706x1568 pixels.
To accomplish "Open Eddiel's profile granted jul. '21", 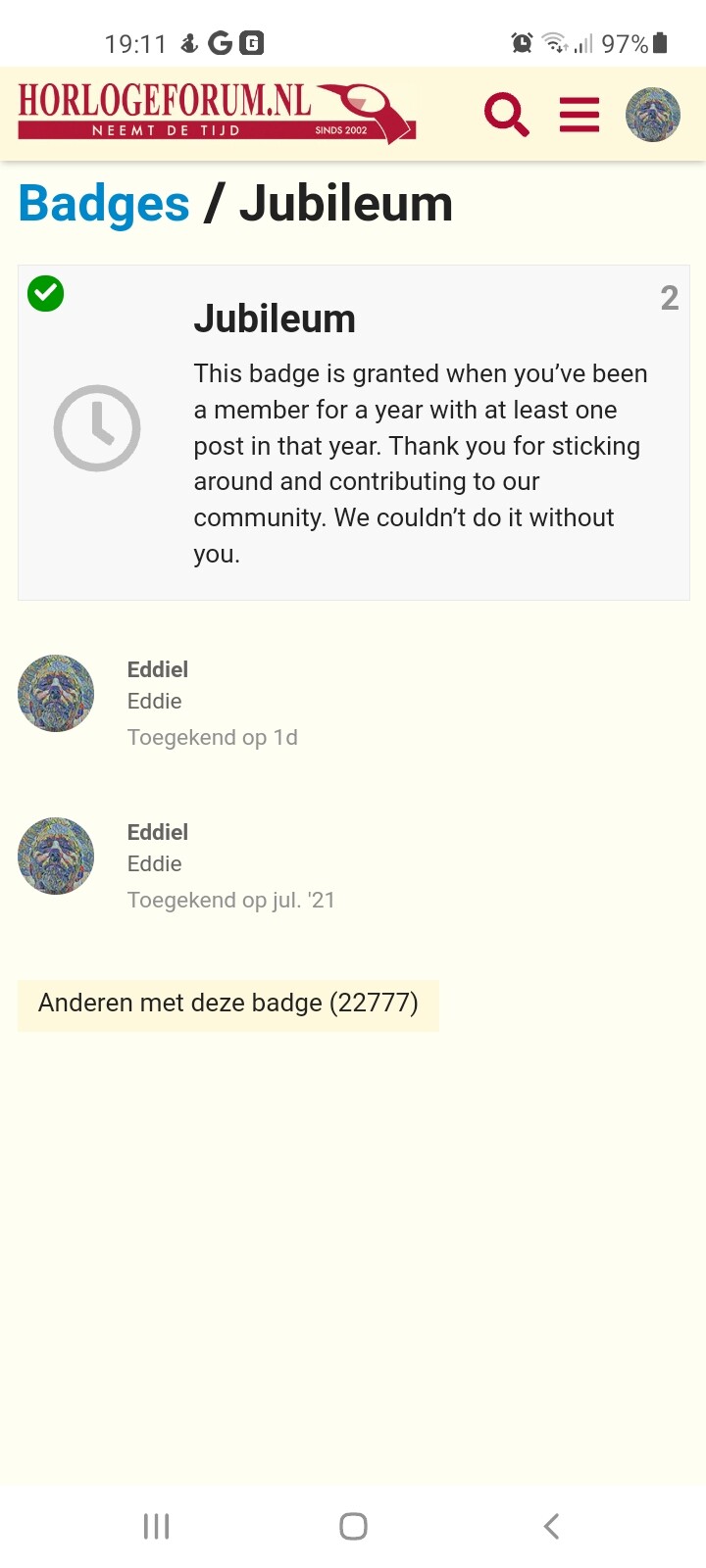I will point(158,832).
